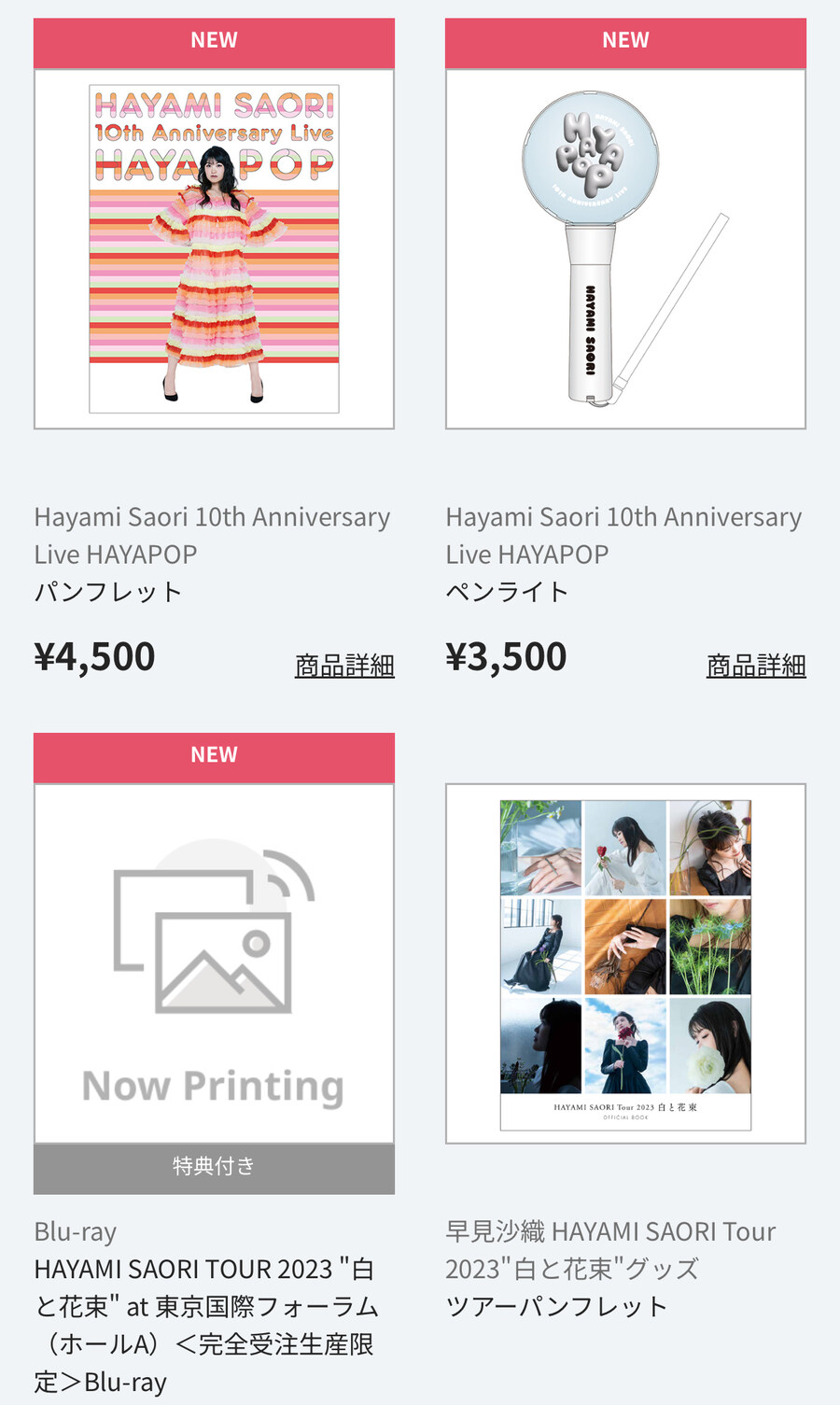This screenshot has height=1405, width=840.
Task: Open the 白と花束 tour pamphlet image
Action: [x=625, y=963]
